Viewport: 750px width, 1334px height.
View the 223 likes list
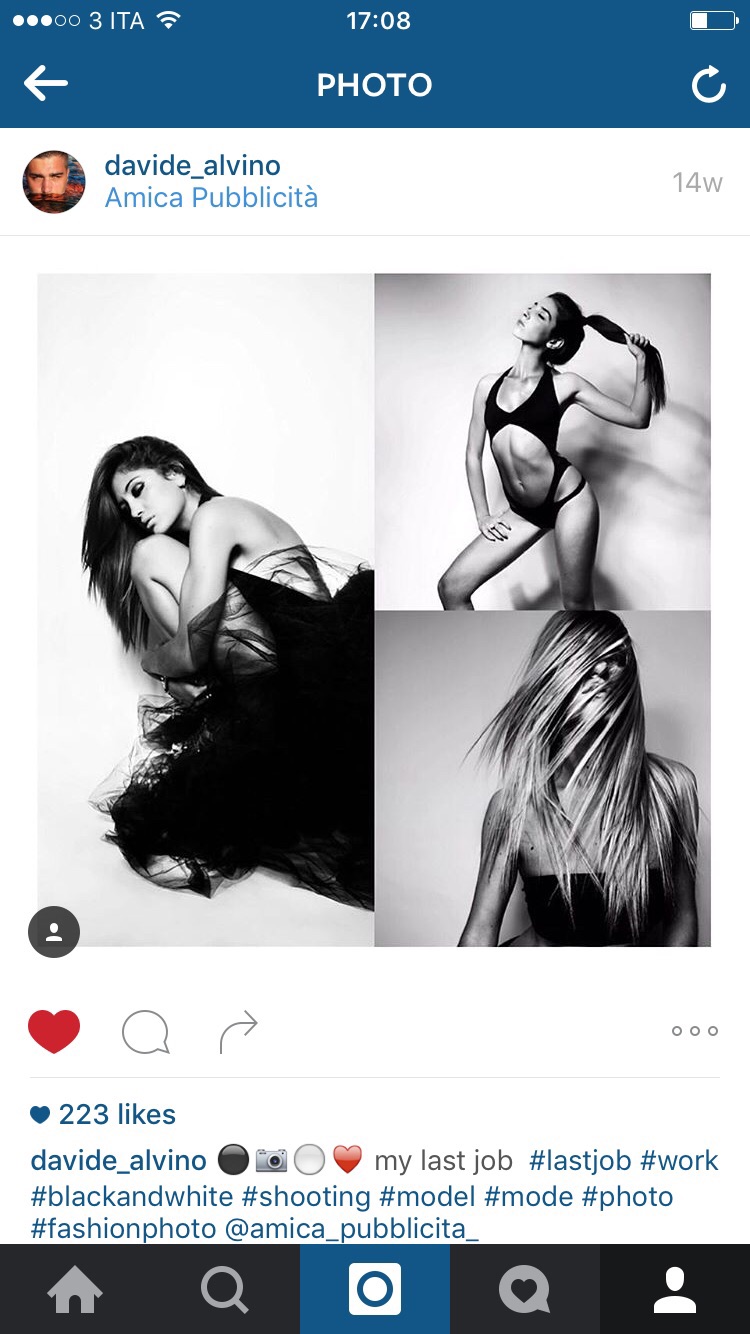[103, 1114]
